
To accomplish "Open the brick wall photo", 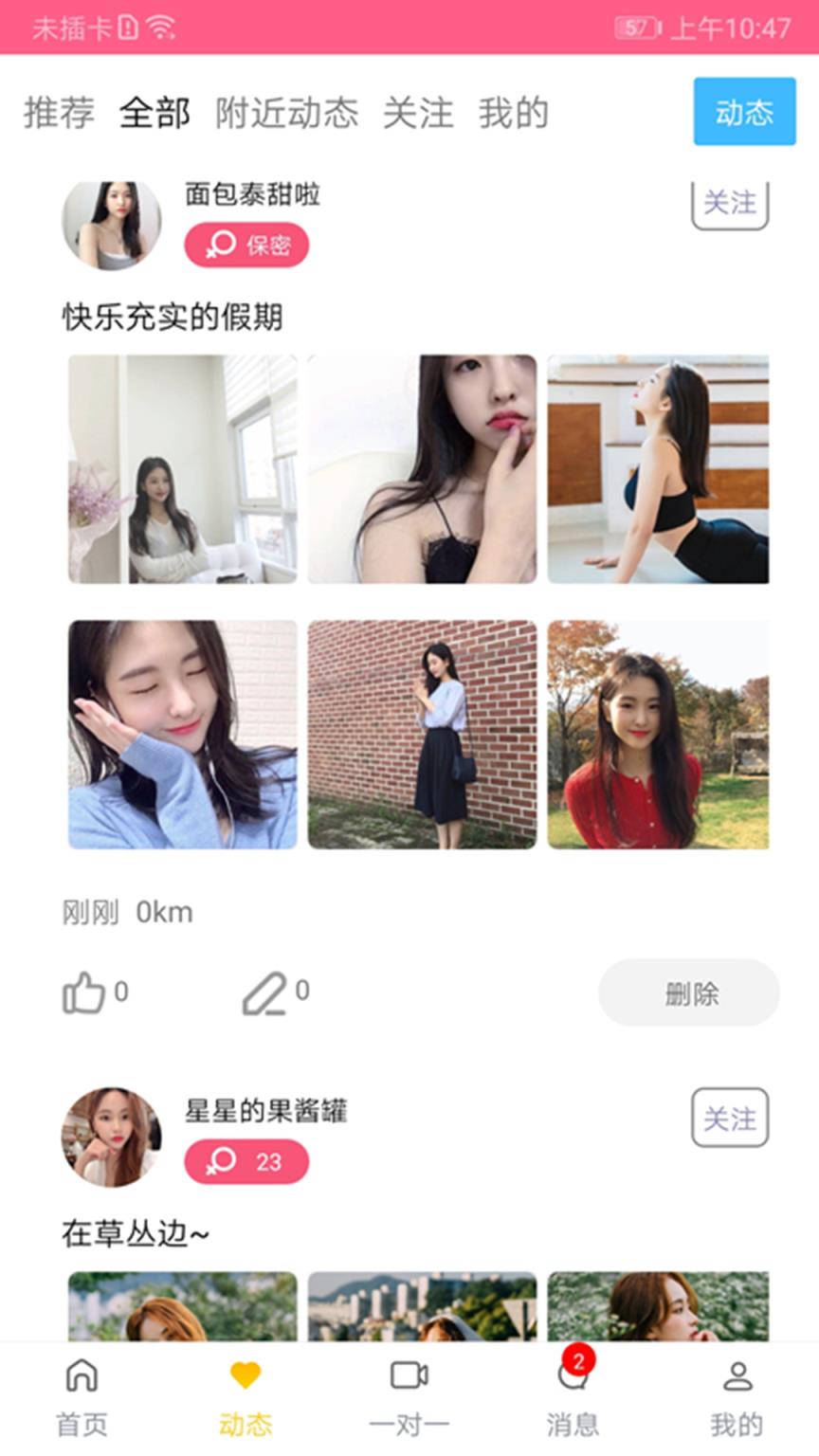I will pyautogui.click(x=422, y=735).
